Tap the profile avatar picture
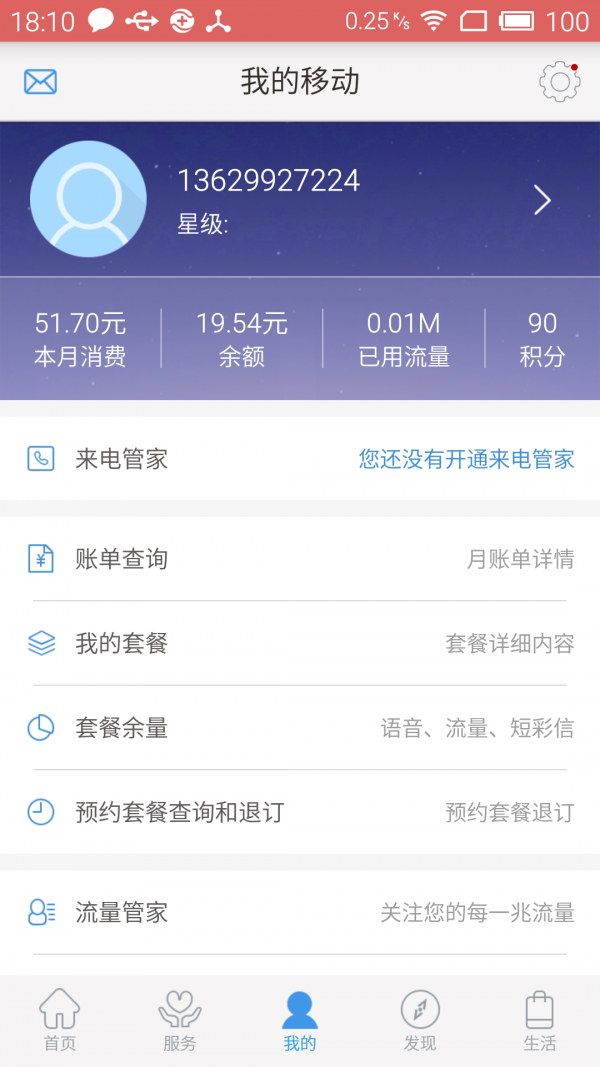 (x=88, y=199)
